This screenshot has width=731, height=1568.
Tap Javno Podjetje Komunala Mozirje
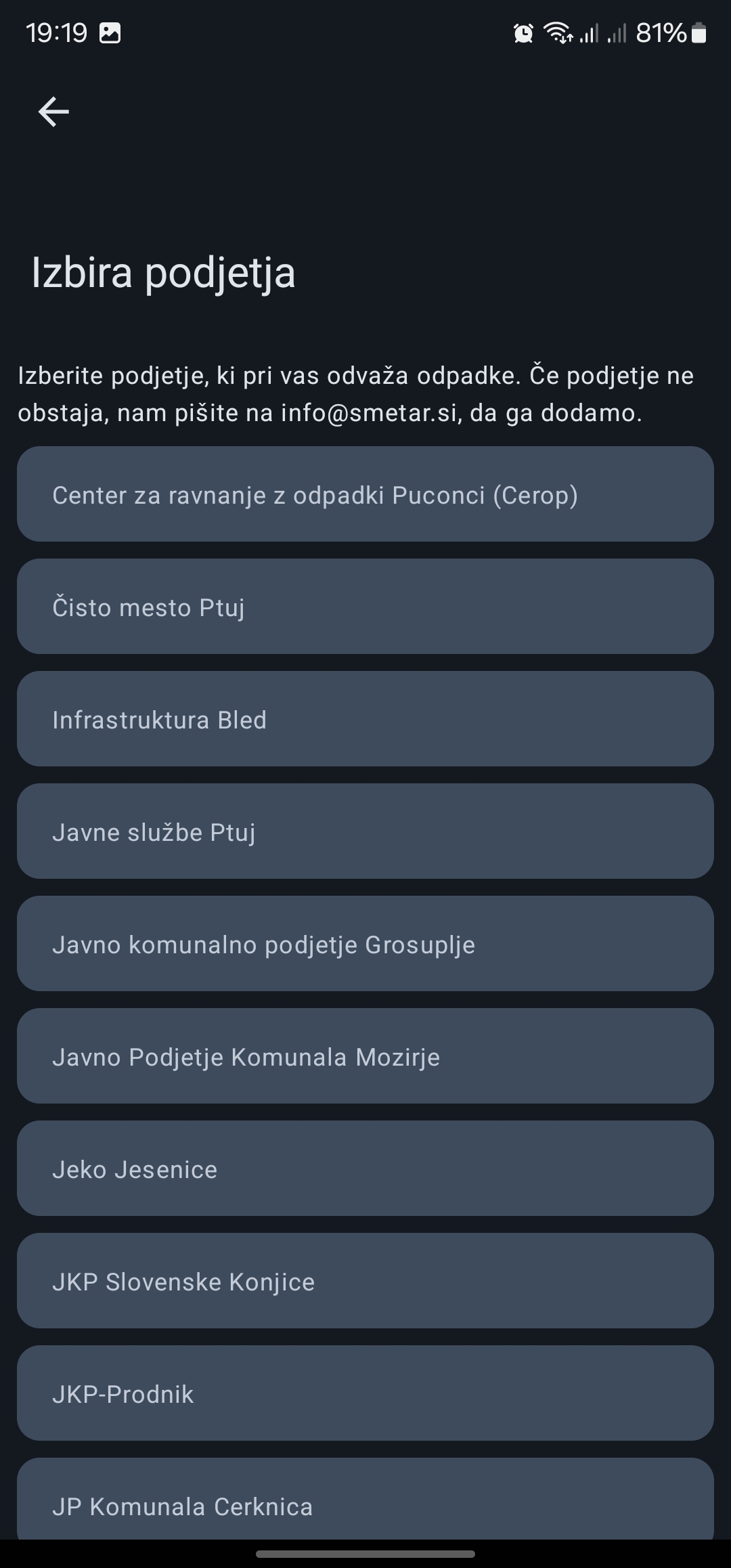click(x=365, y=1056)
